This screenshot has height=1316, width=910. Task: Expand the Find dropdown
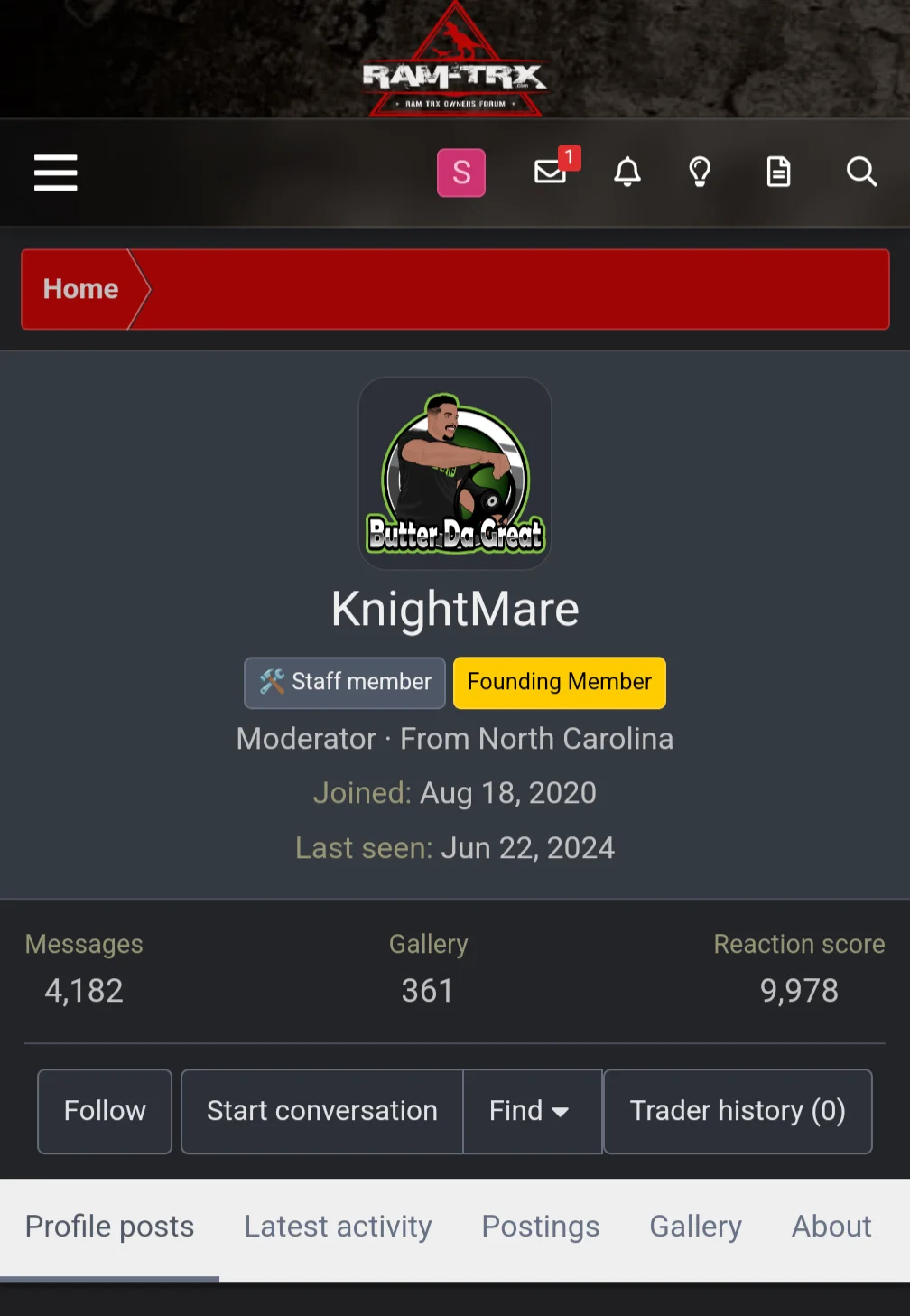click(x=531, y=1111)
